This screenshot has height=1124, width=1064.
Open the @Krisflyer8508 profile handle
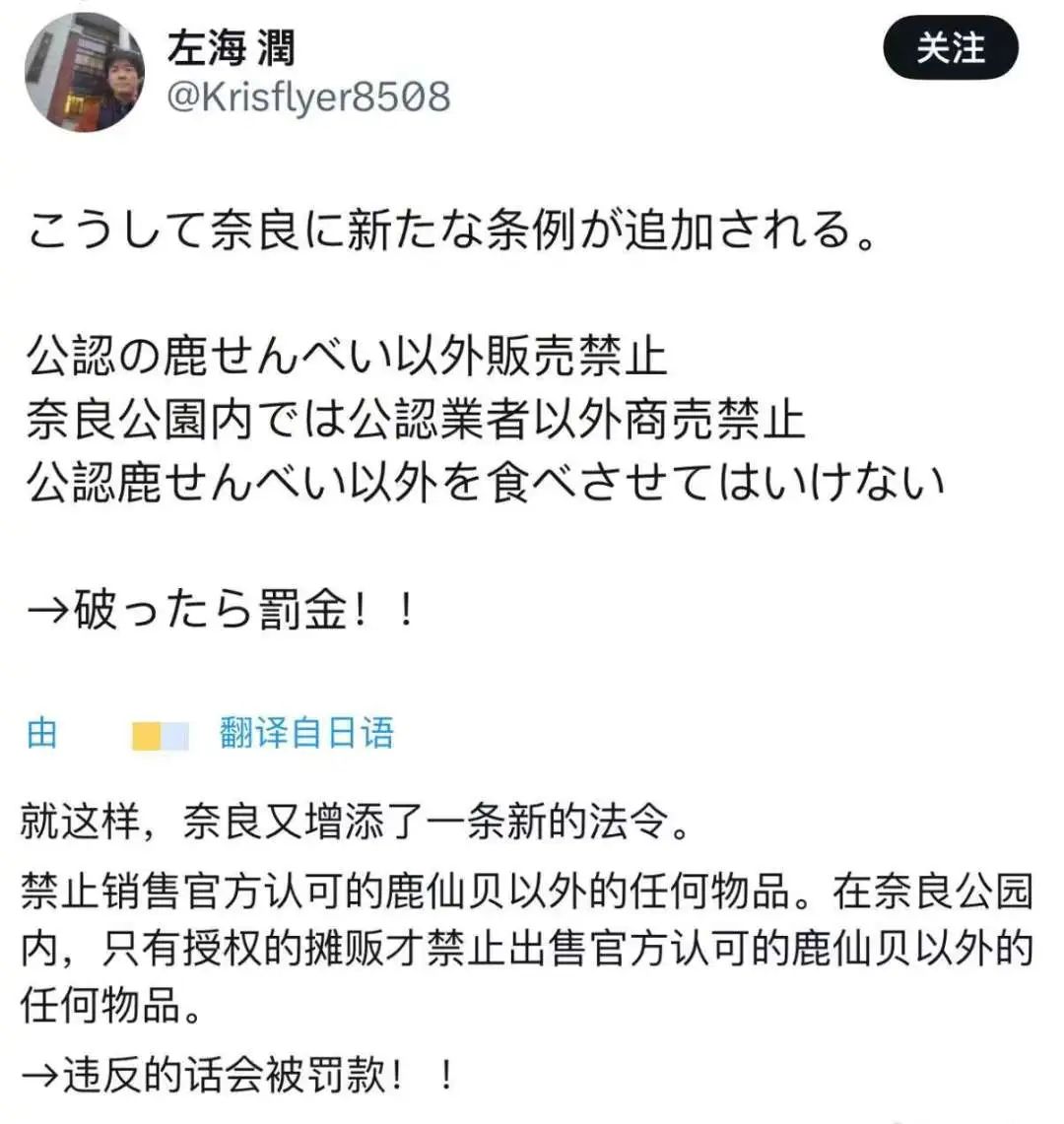(x=309, y=97)
